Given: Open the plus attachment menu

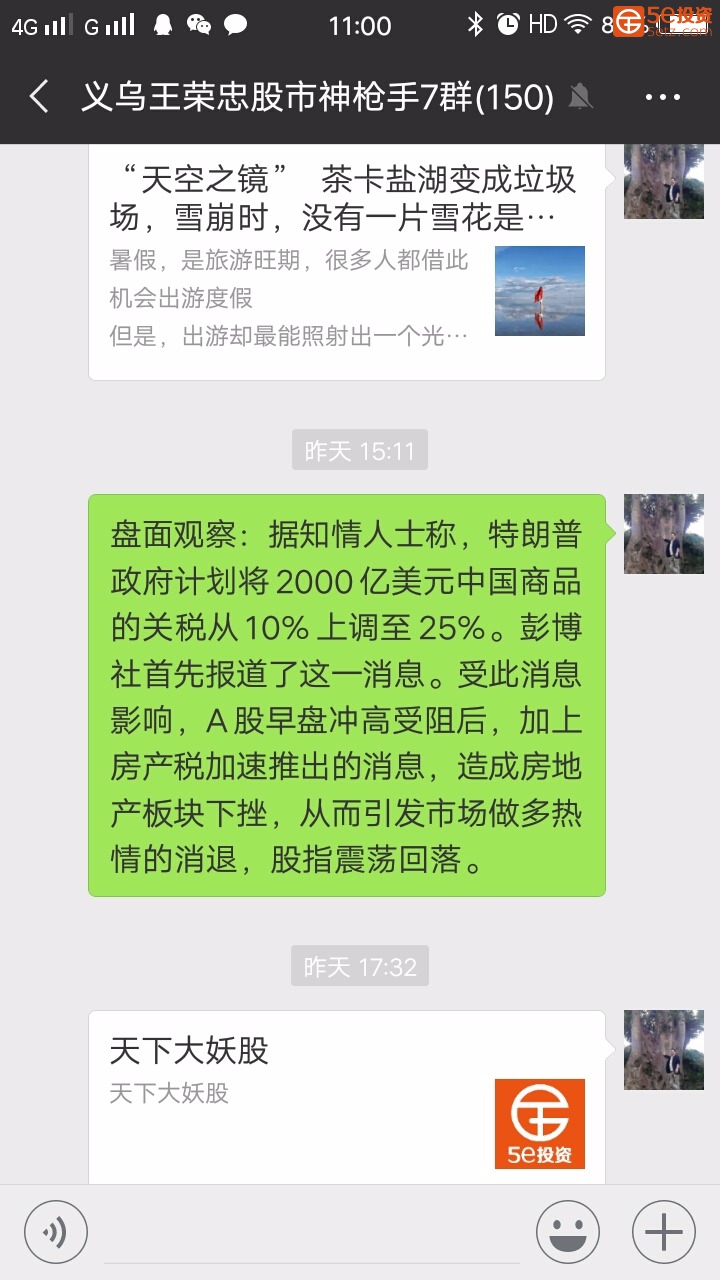Looking at the screenshot, I should tap(664, 1232).
